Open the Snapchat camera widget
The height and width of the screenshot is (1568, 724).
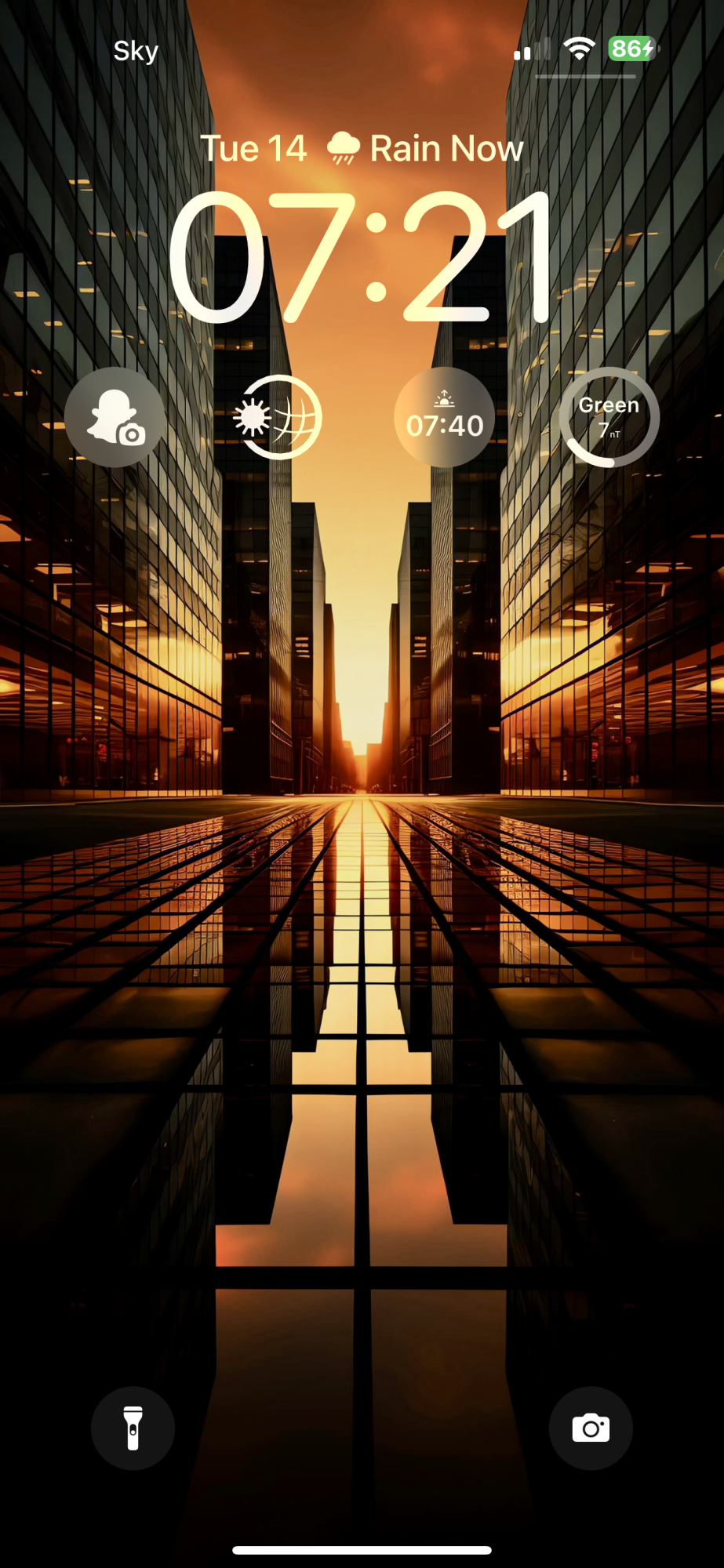coord(115,417)
